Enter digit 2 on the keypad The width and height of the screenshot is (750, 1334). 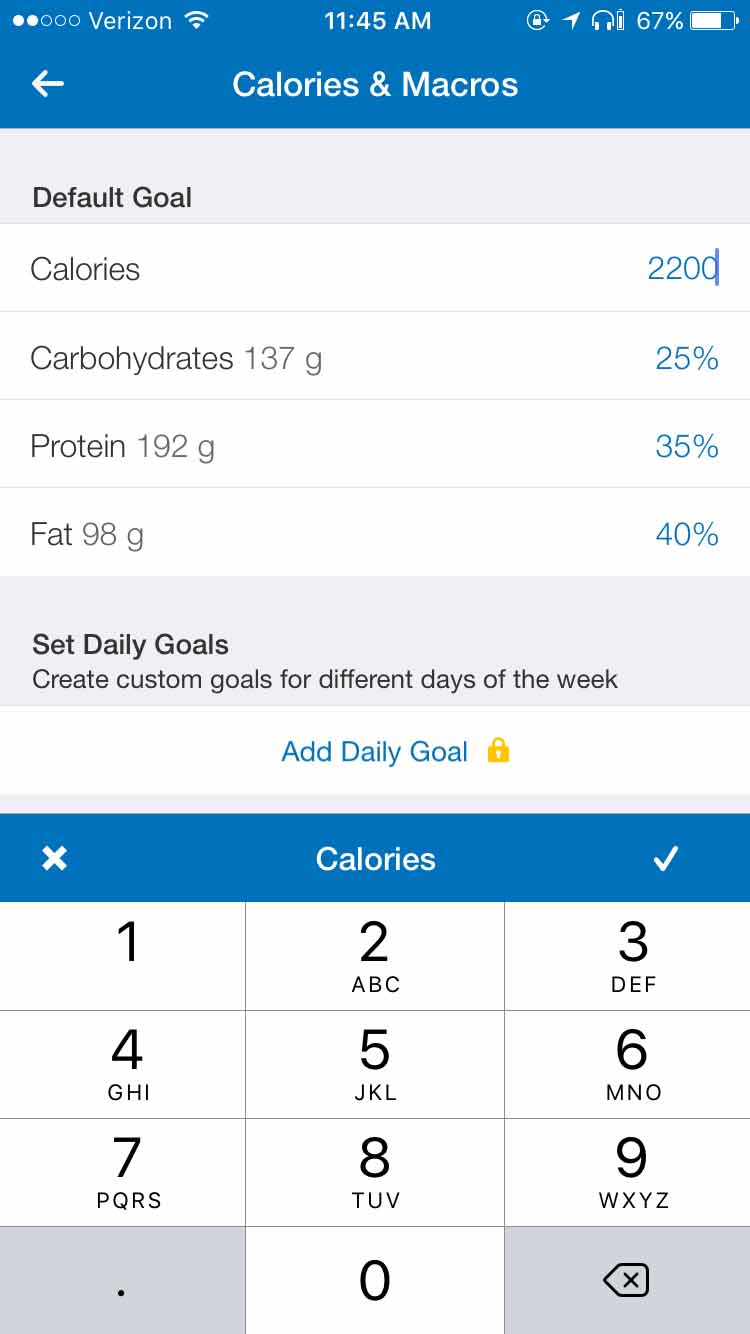point(375,956)
